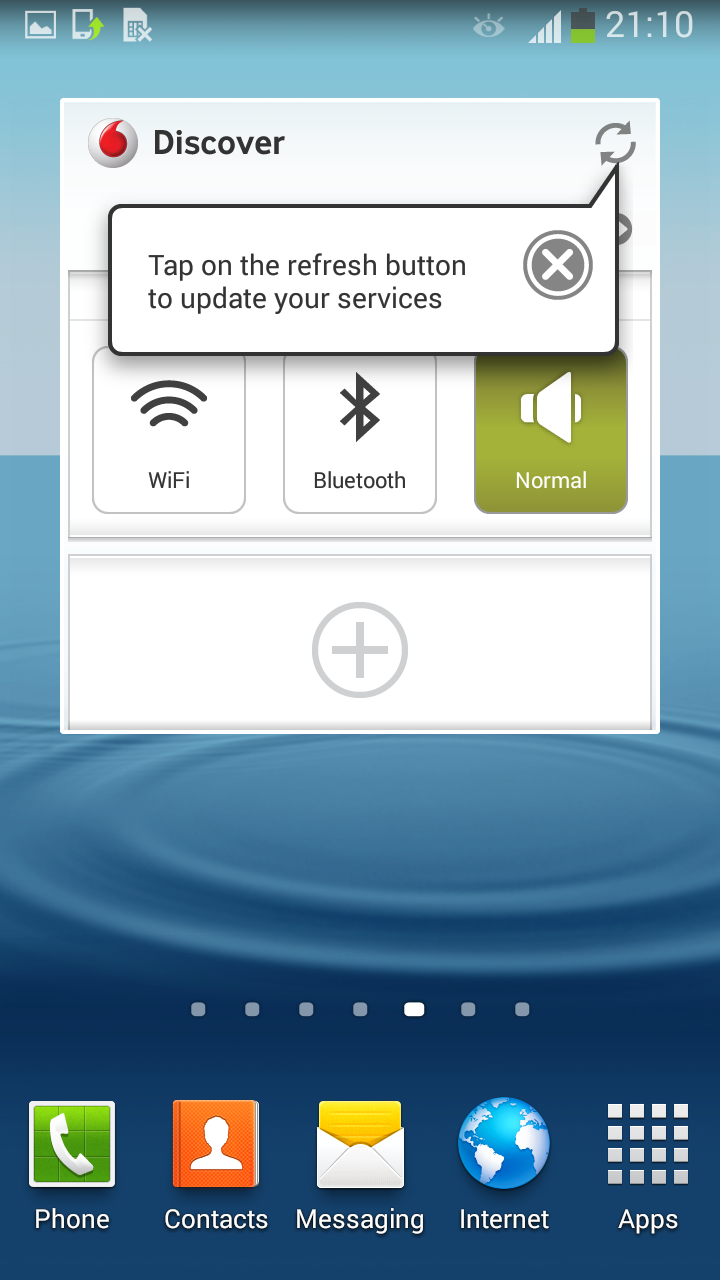The height and width of the screenshot is (1280, 720).
Task: Toggle Bluetooth in Discover widget
Action: point(360,432)
